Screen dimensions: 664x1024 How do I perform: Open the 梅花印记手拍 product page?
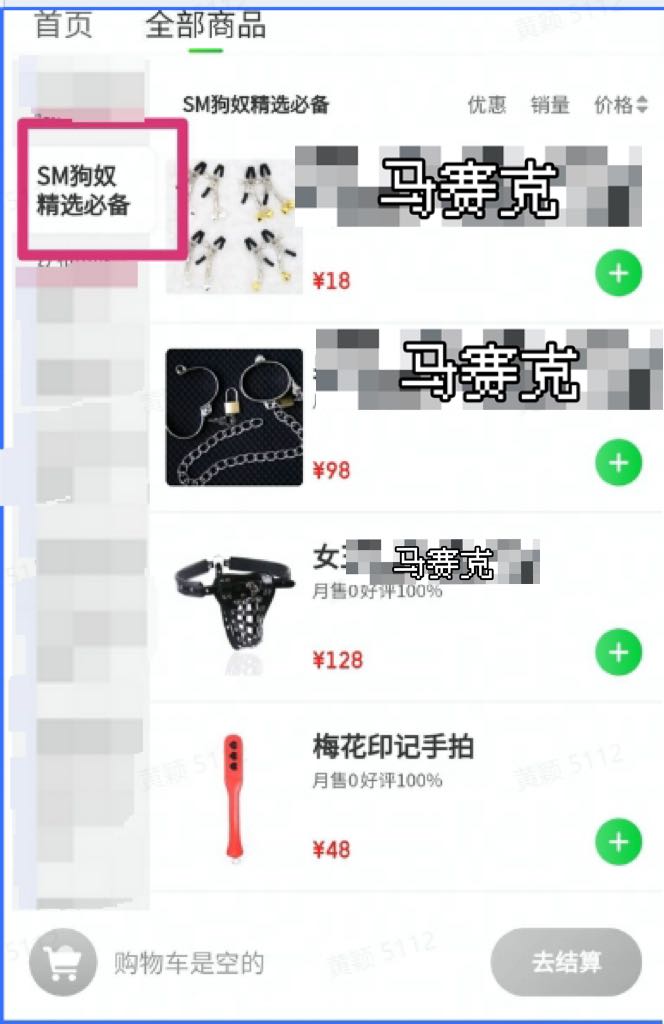coord(393,747)
